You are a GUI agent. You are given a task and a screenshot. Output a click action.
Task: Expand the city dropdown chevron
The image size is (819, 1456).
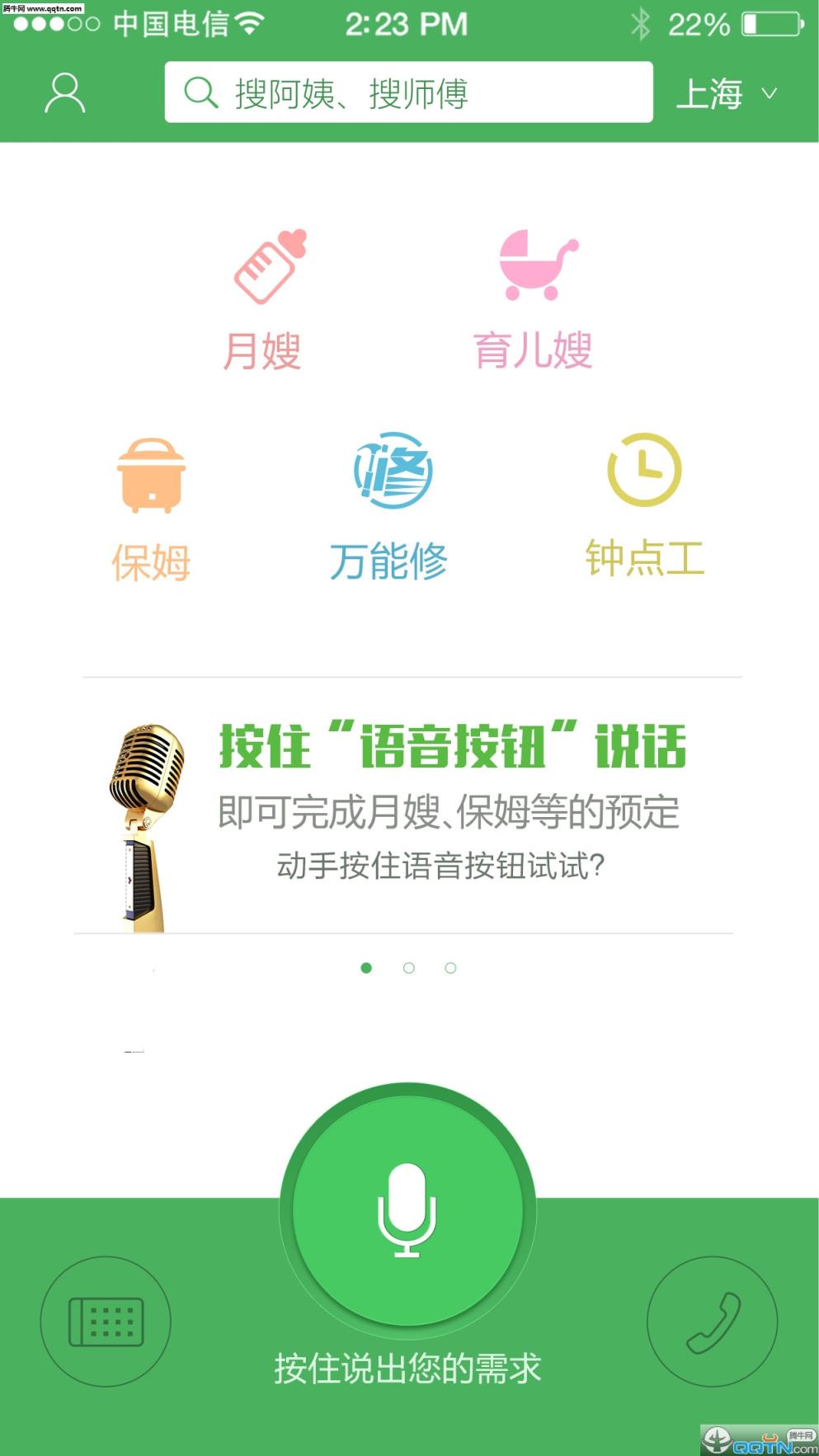tap(769, 95)
